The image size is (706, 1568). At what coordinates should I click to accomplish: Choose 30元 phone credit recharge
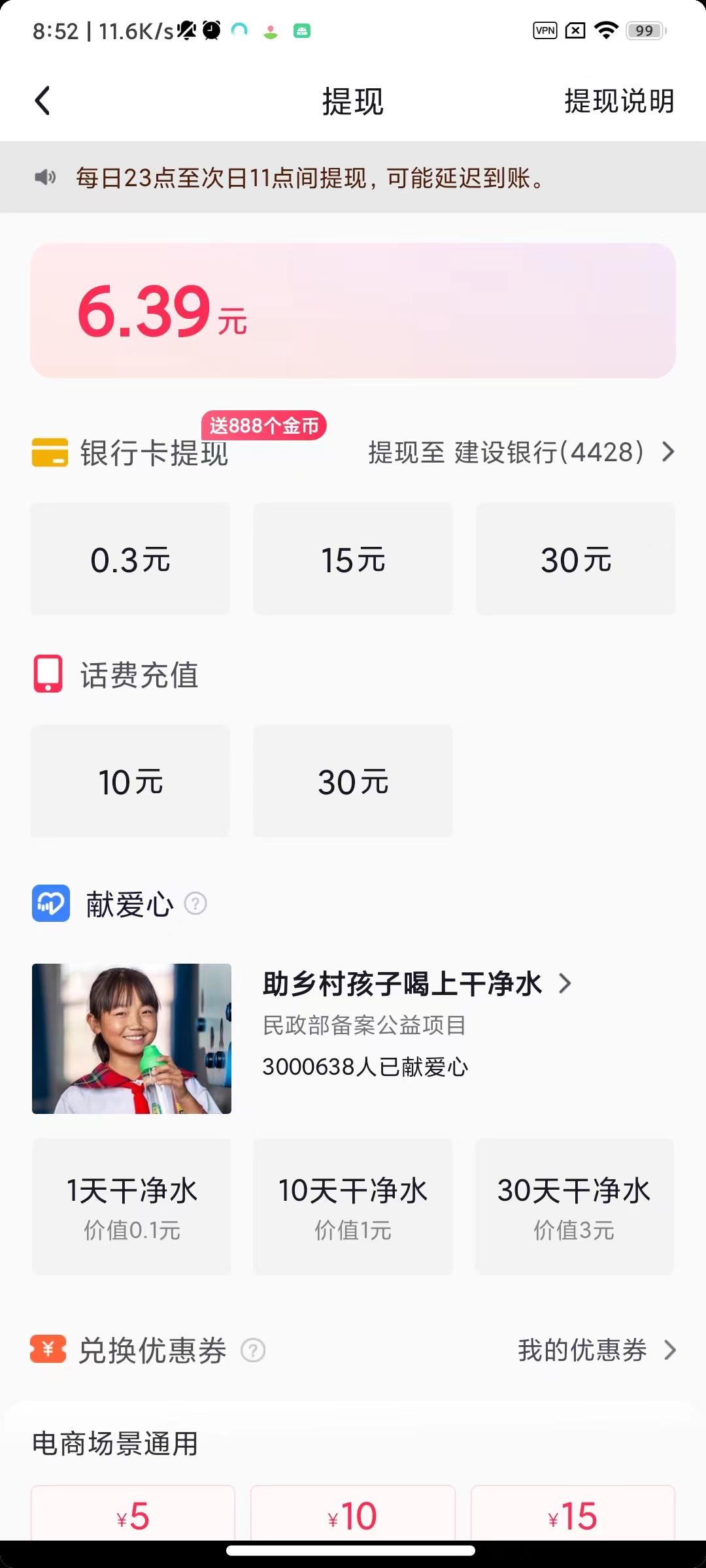(x=353, y=781)
